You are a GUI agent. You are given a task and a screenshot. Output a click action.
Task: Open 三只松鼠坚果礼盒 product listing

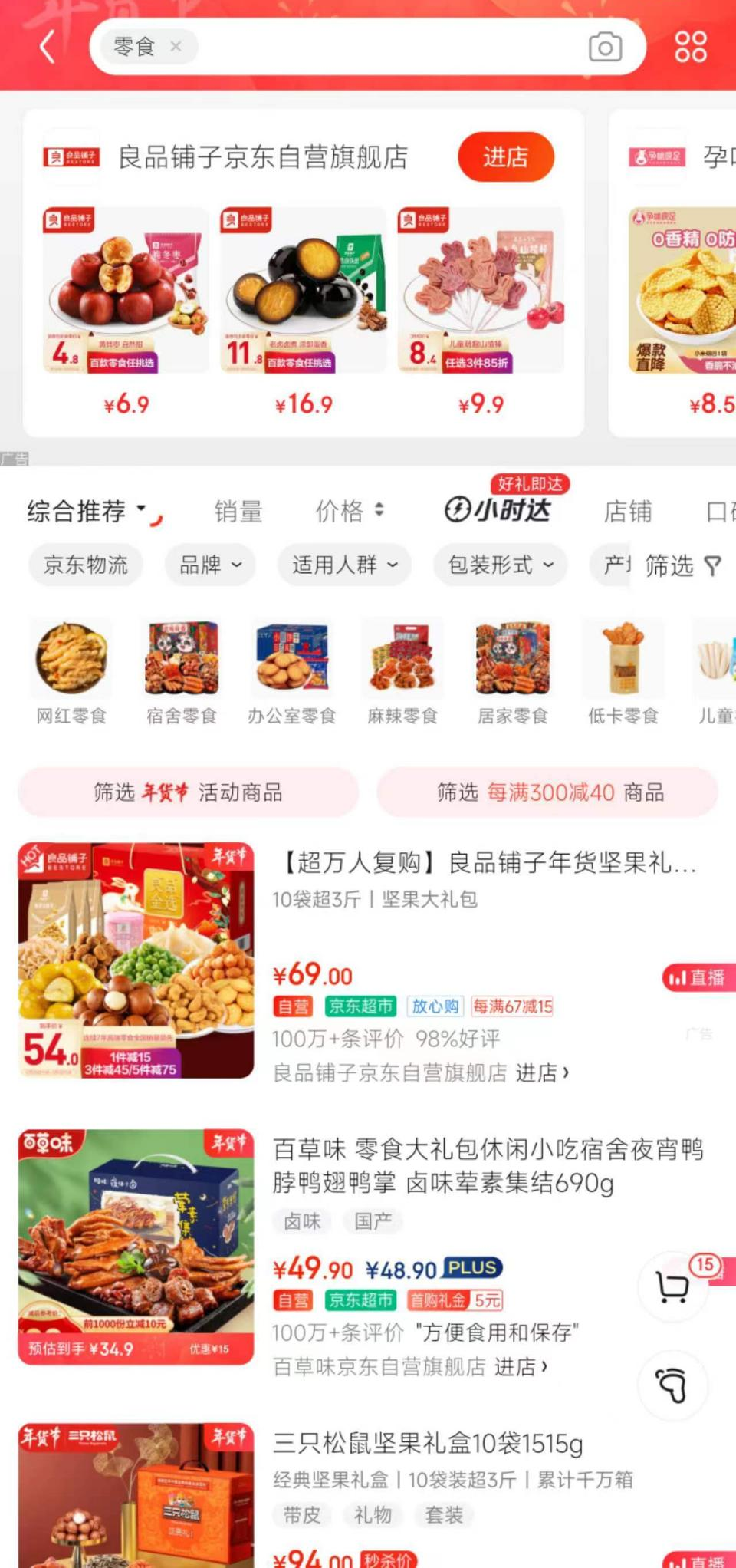[x=428, y=1444]
